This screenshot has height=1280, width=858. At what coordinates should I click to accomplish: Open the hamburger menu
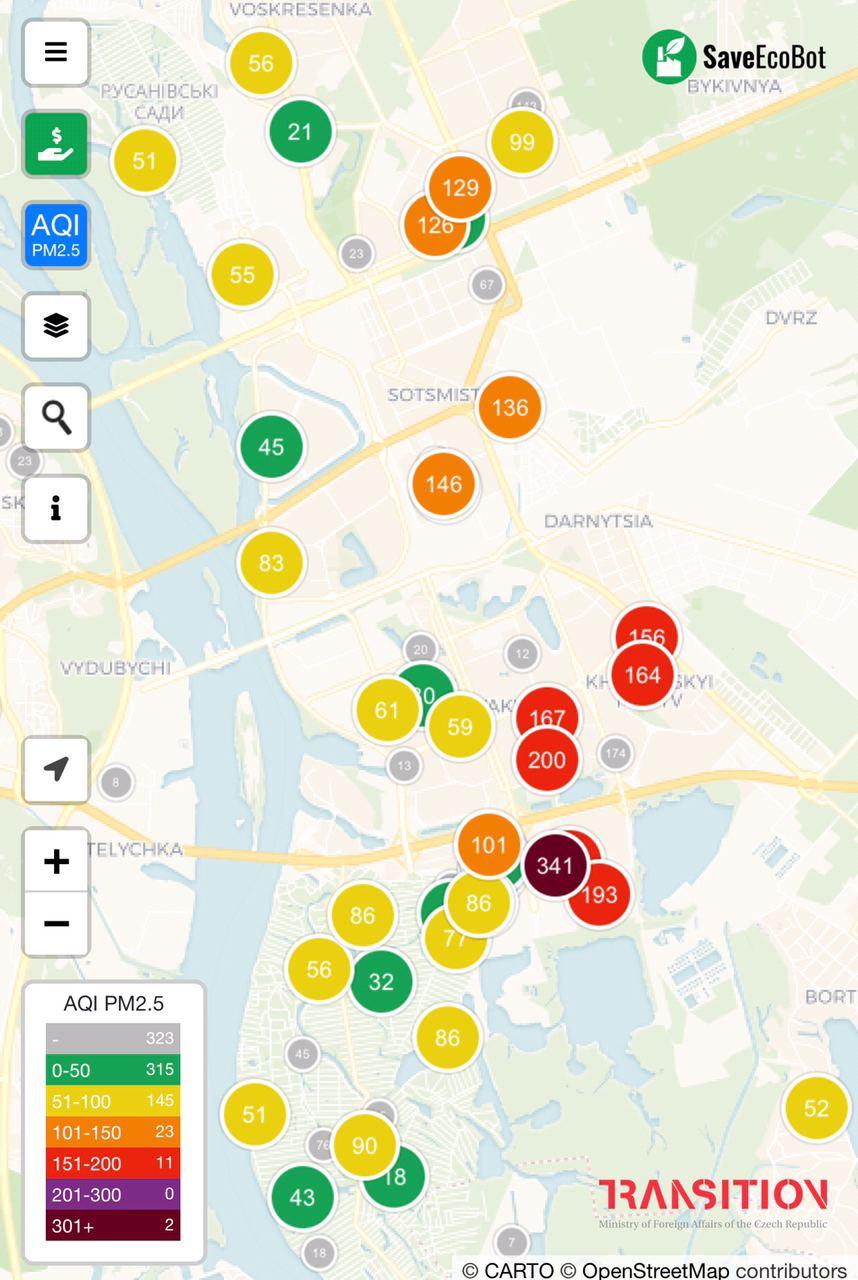56,52
